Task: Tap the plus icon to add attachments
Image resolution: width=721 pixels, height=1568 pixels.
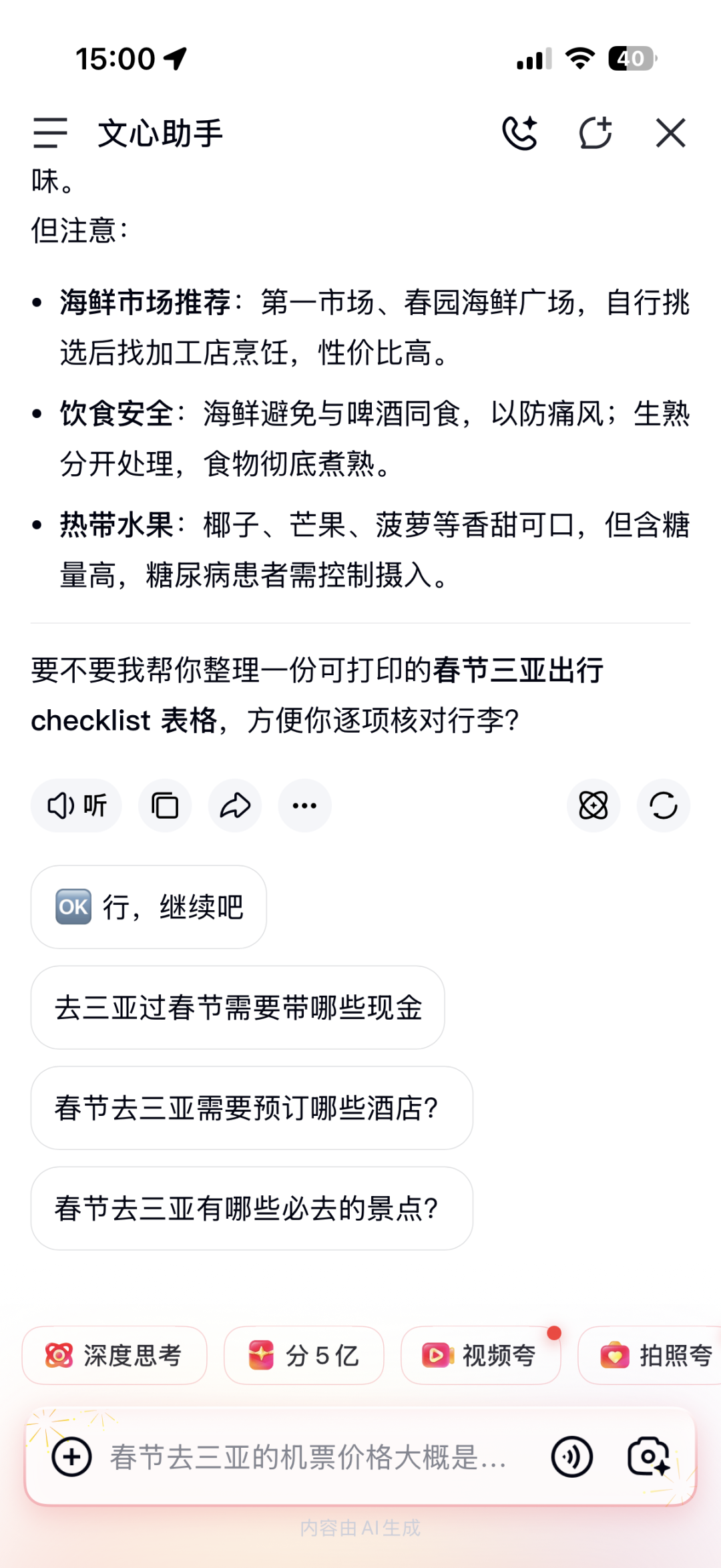Action: 72,1456
